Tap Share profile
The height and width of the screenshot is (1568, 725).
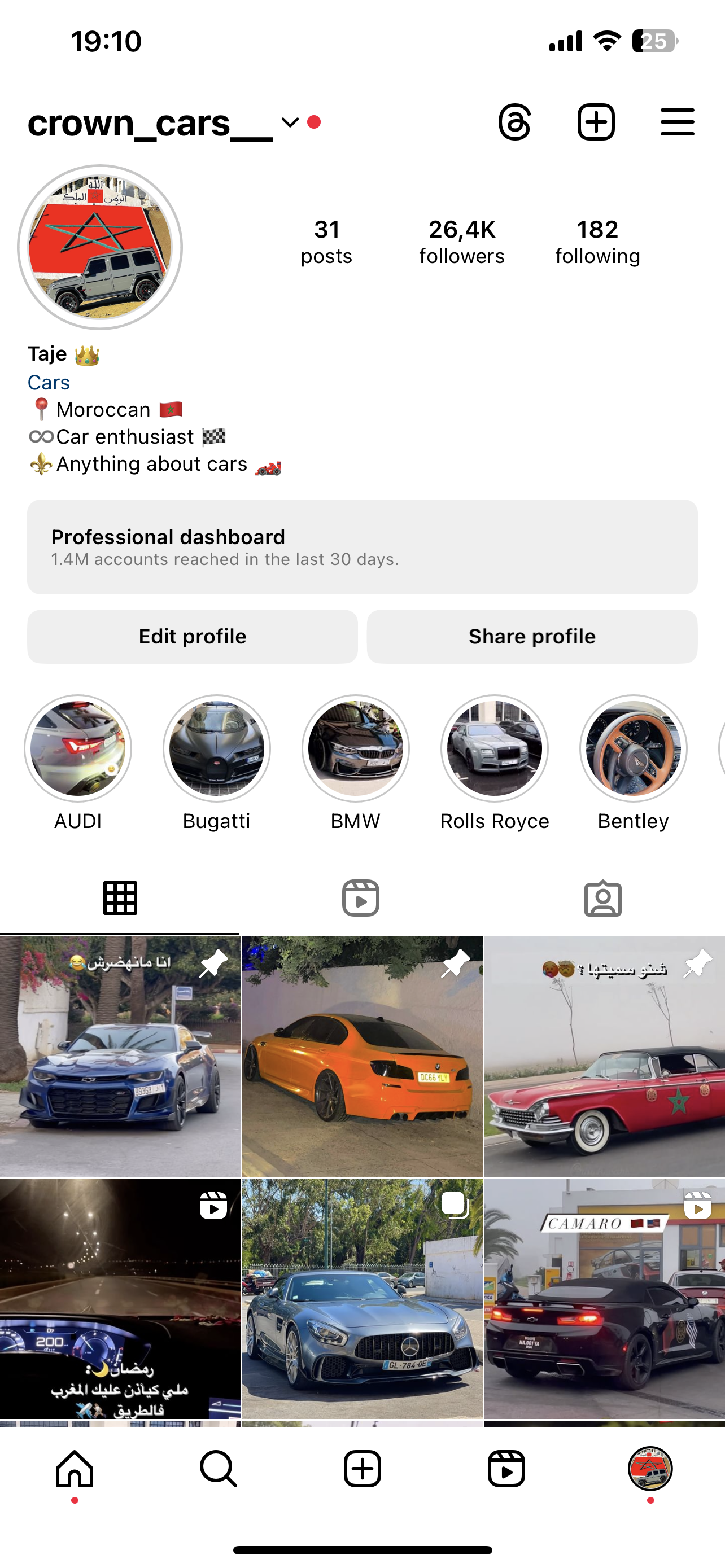pyautogui.click(x=532, y=636)
